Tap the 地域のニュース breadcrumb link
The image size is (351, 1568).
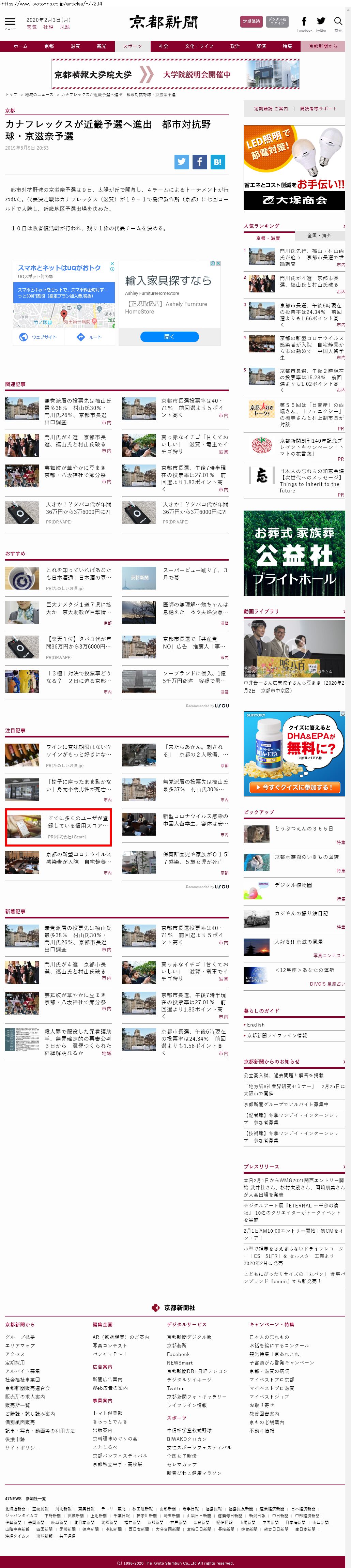click(39, 95)
